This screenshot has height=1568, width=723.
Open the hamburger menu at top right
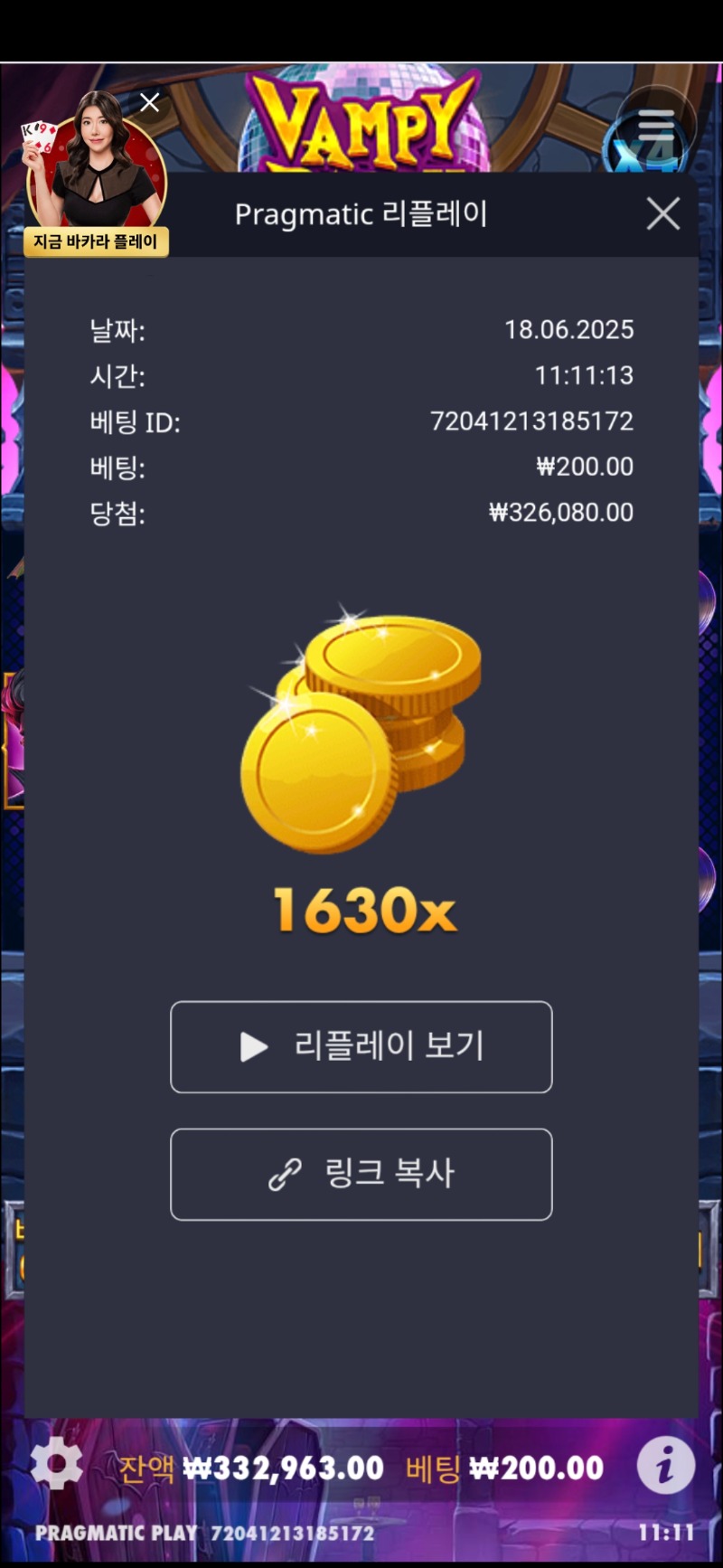656,124
